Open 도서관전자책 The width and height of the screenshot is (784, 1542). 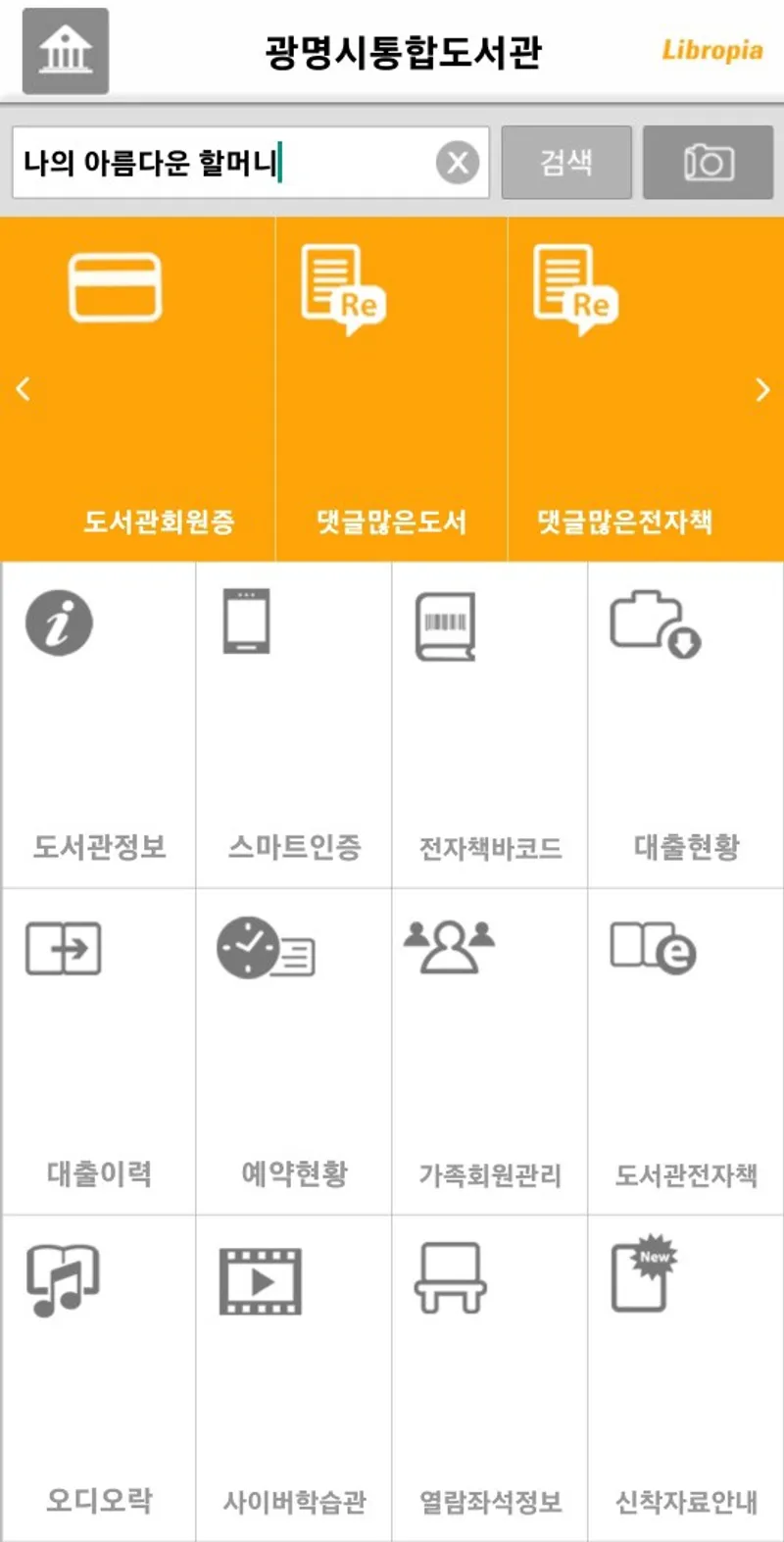[x=686, y=1052]
